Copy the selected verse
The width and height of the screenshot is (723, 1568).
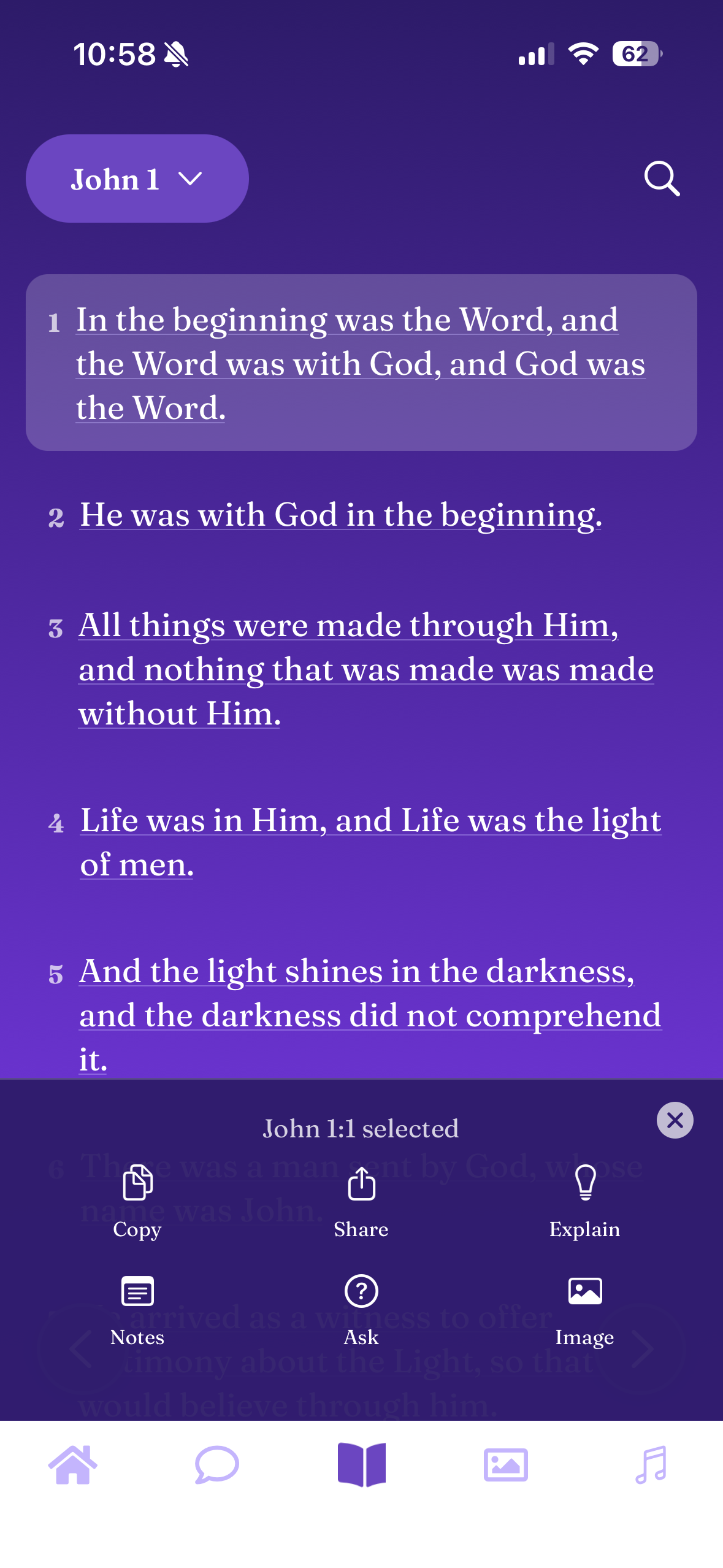pos(137,1201)
